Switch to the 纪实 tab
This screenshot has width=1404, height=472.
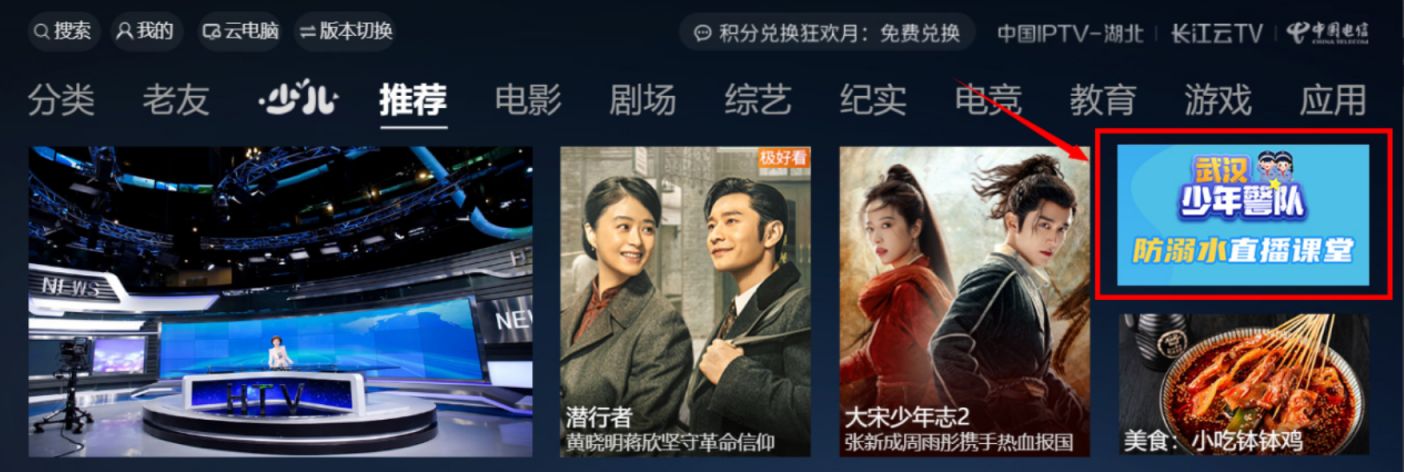(872, 100)
